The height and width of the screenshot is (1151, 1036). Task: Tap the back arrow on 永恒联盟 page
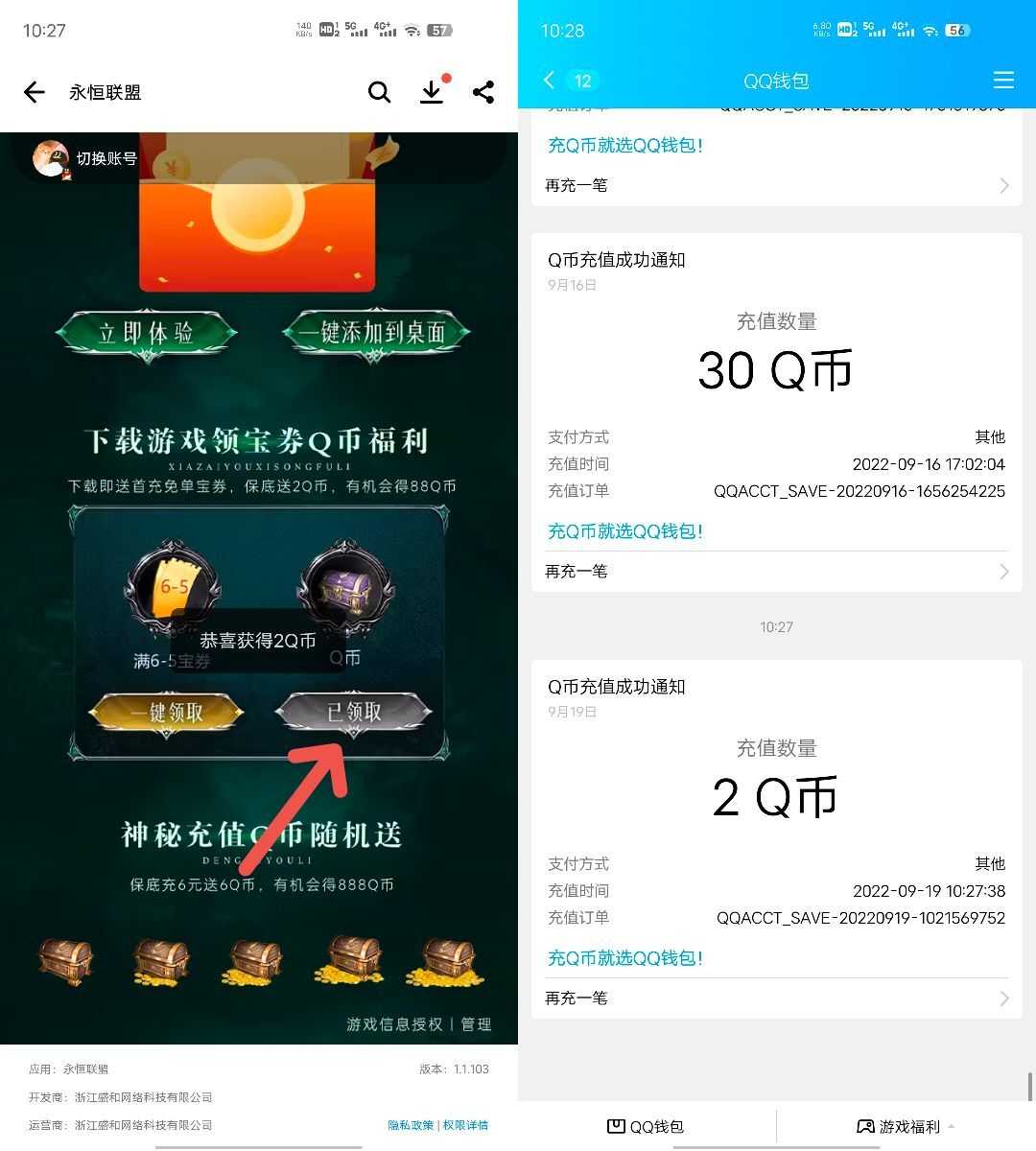34,92
